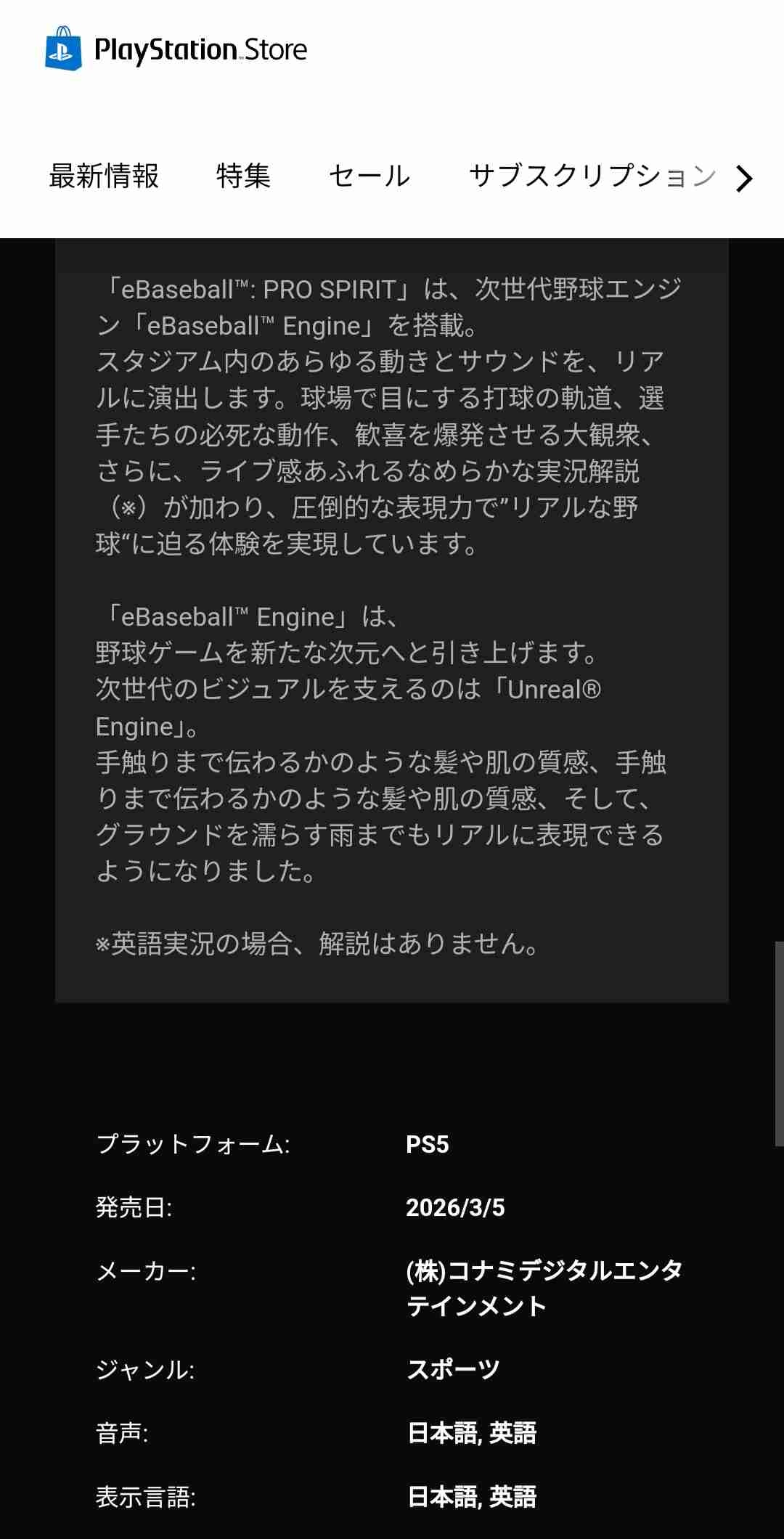Viewport: 784px width, 1539px height.
Task: Open the 特集 tab
Action: coord(243,176)
